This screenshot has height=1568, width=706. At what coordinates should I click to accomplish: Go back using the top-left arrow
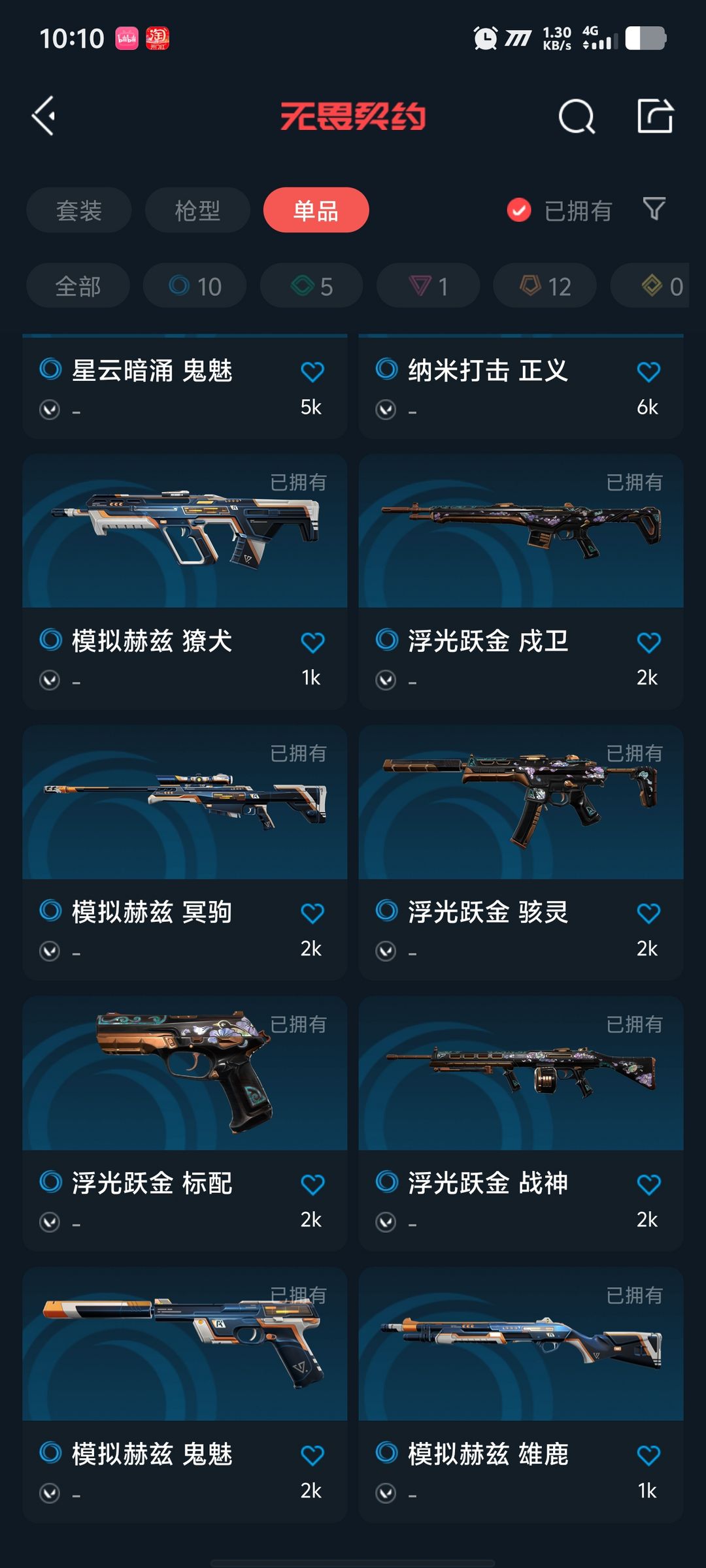(x=44, y=116)
